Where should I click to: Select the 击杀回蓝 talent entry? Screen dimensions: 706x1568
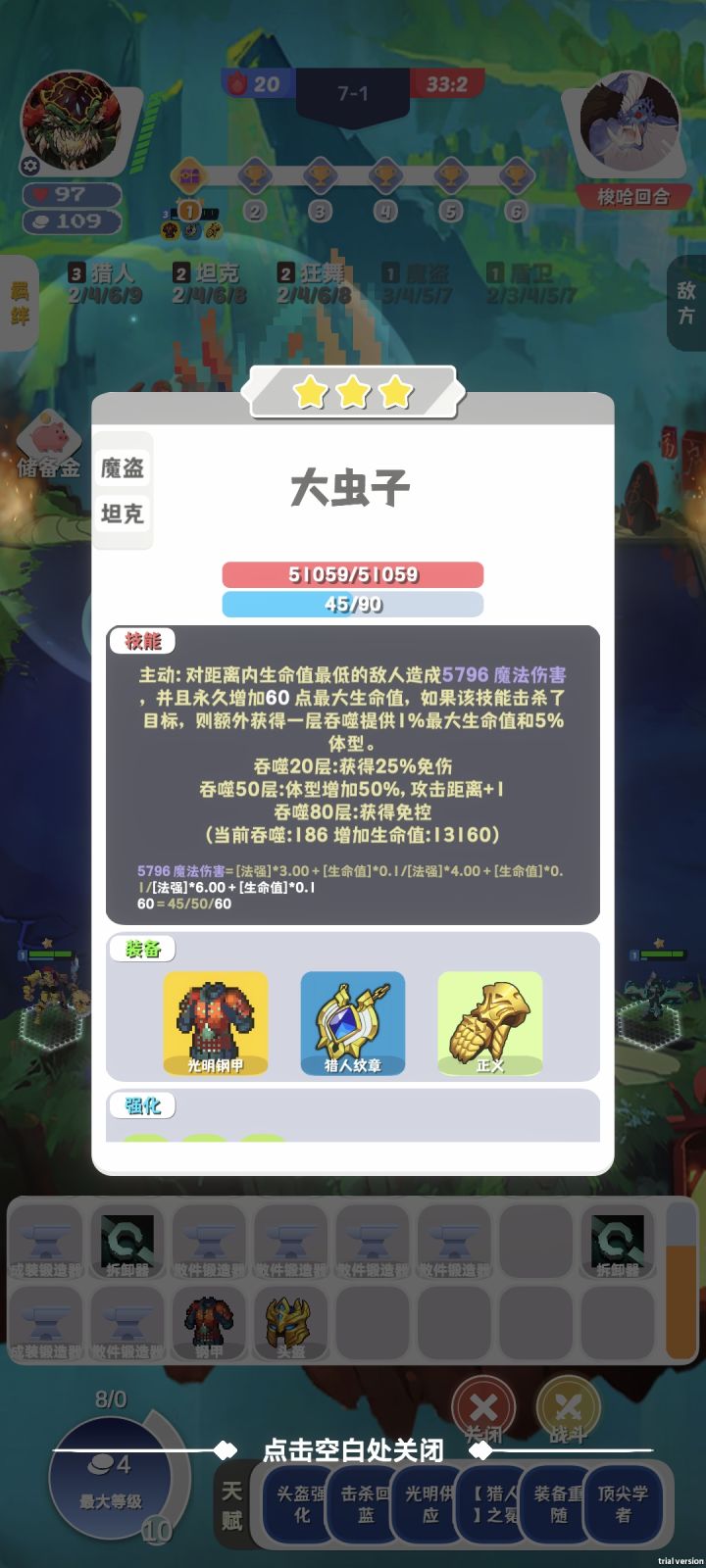361,1502
